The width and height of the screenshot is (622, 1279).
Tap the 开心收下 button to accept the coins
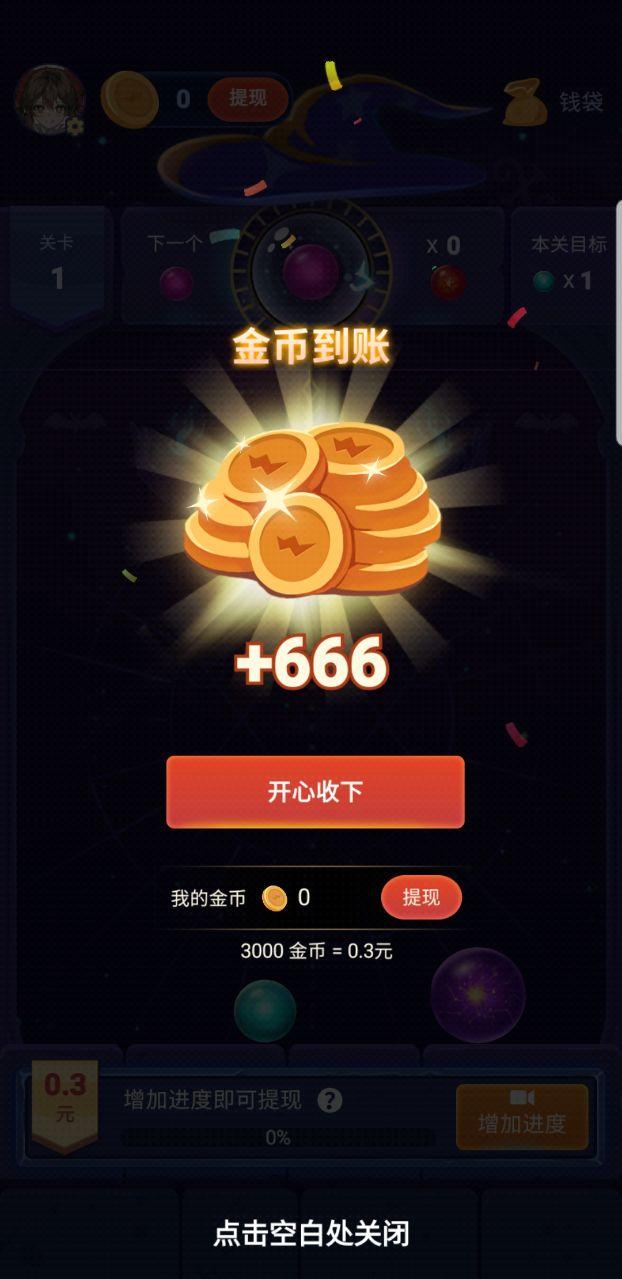point(315,792)
